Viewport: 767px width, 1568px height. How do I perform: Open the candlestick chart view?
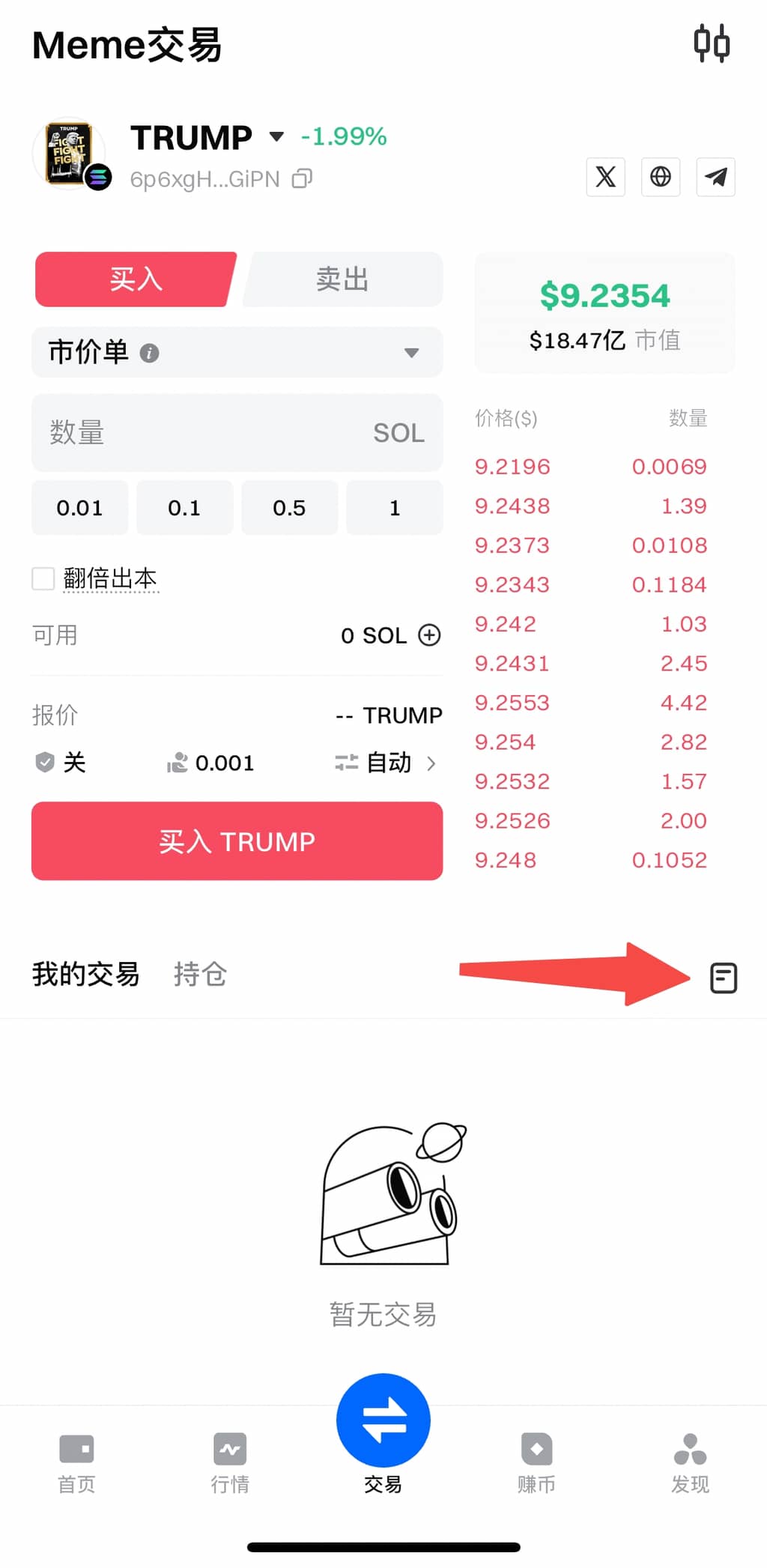point(711,43)
